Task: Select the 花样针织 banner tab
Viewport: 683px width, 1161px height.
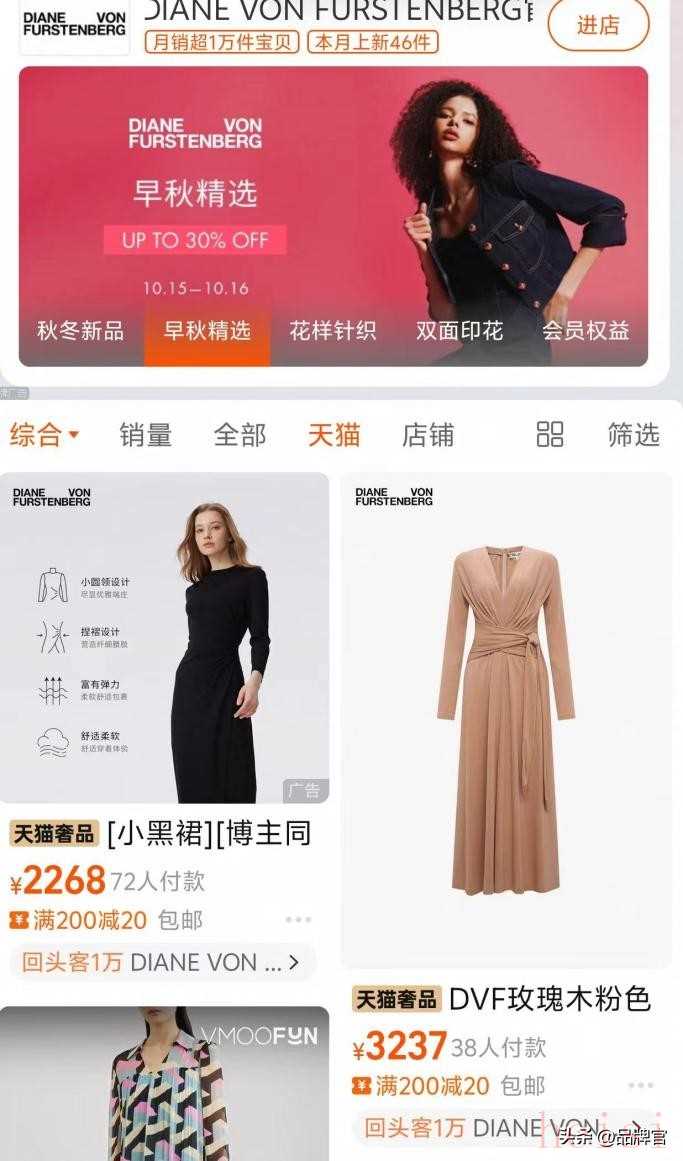Action: (332, 331)
